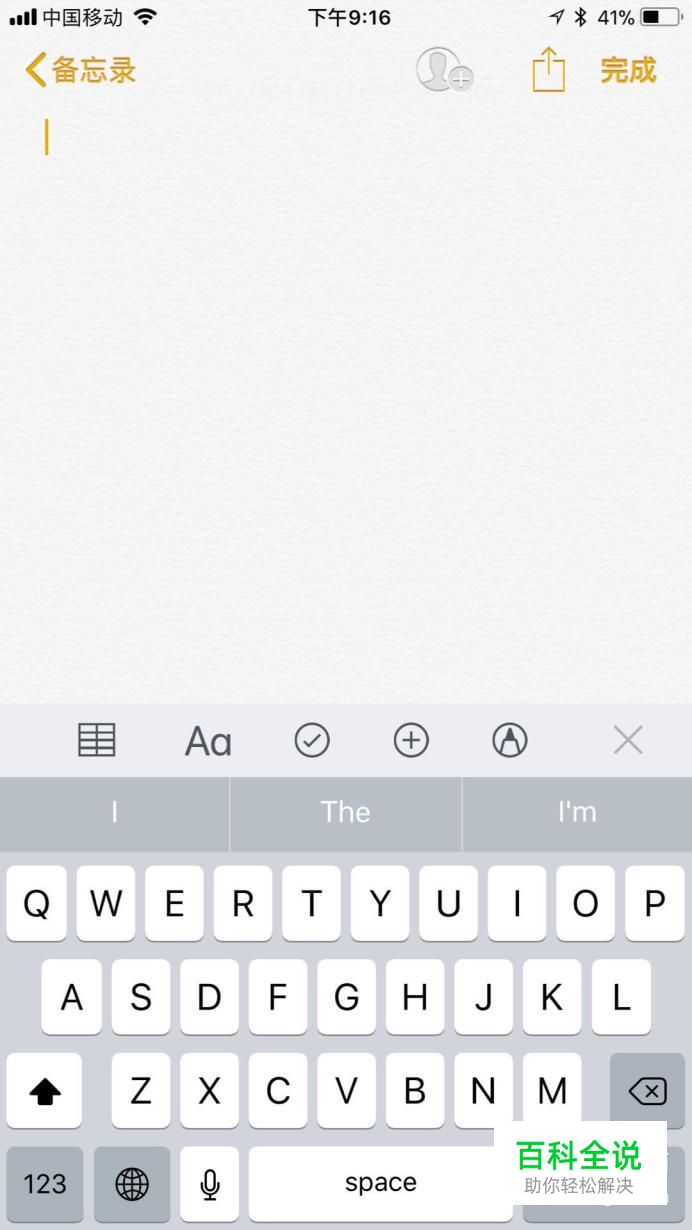This screenshot has width=692, height=1230.
Task: Go back to the 备忘录 list
Action: pyautogui.click(x=80, y=70)
